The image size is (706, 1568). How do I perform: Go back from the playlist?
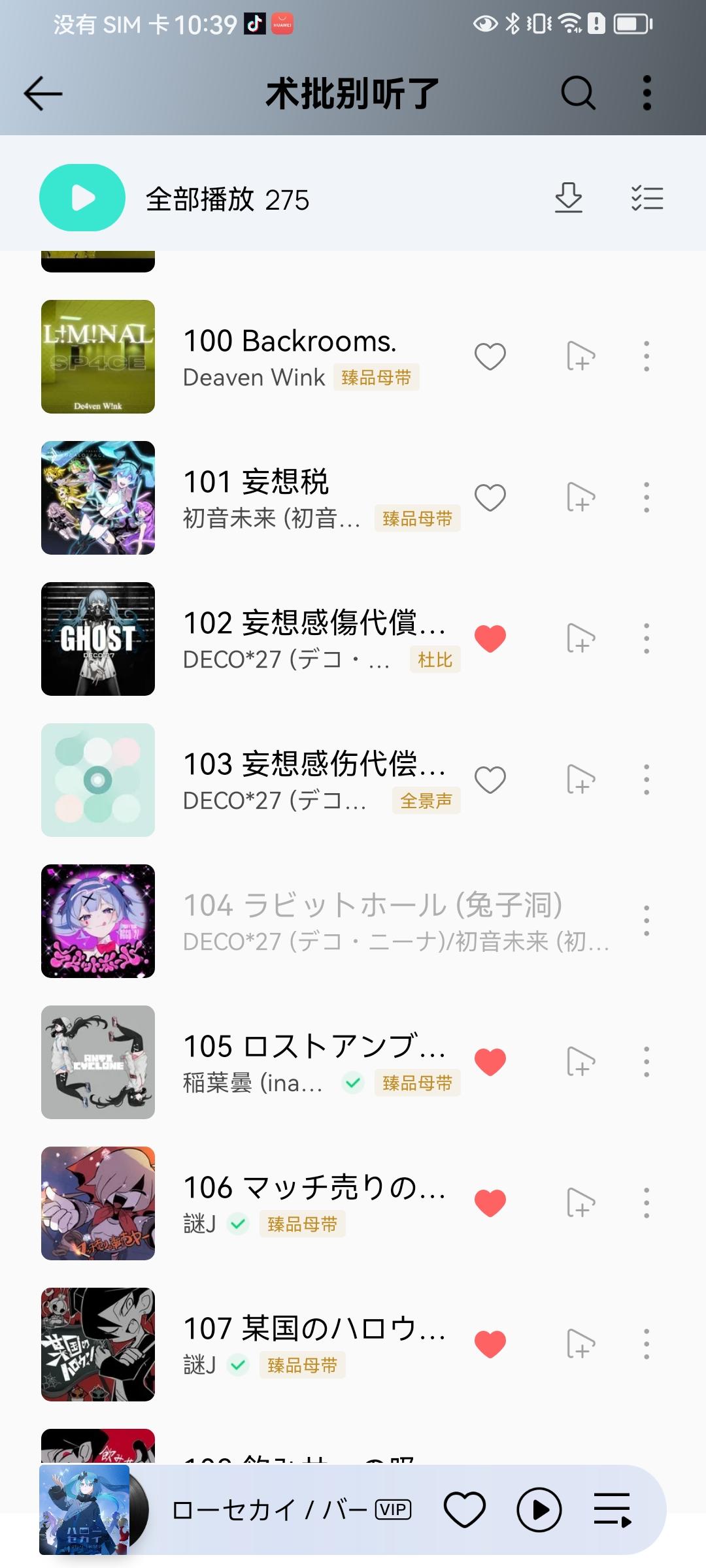tap(43, 94)
